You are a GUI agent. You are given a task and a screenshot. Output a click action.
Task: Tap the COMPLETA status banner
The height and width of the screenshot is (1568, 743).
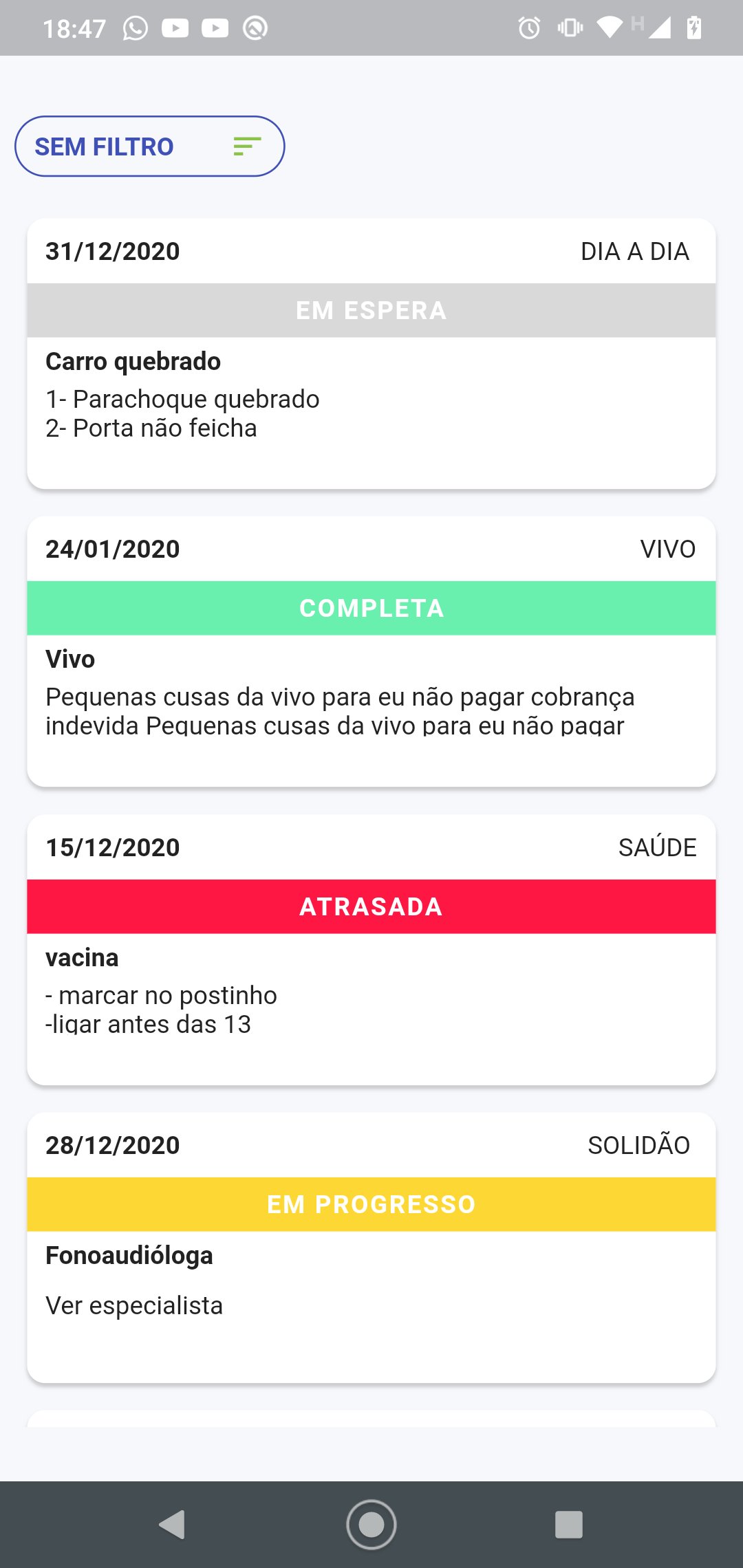click(371, 608)
